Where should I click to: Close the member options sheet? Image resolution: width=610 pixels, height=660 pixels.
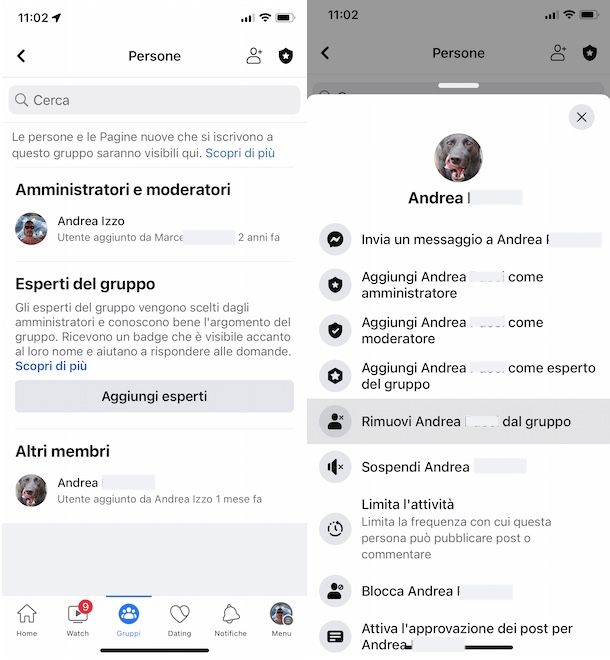(x=581, y=118)
